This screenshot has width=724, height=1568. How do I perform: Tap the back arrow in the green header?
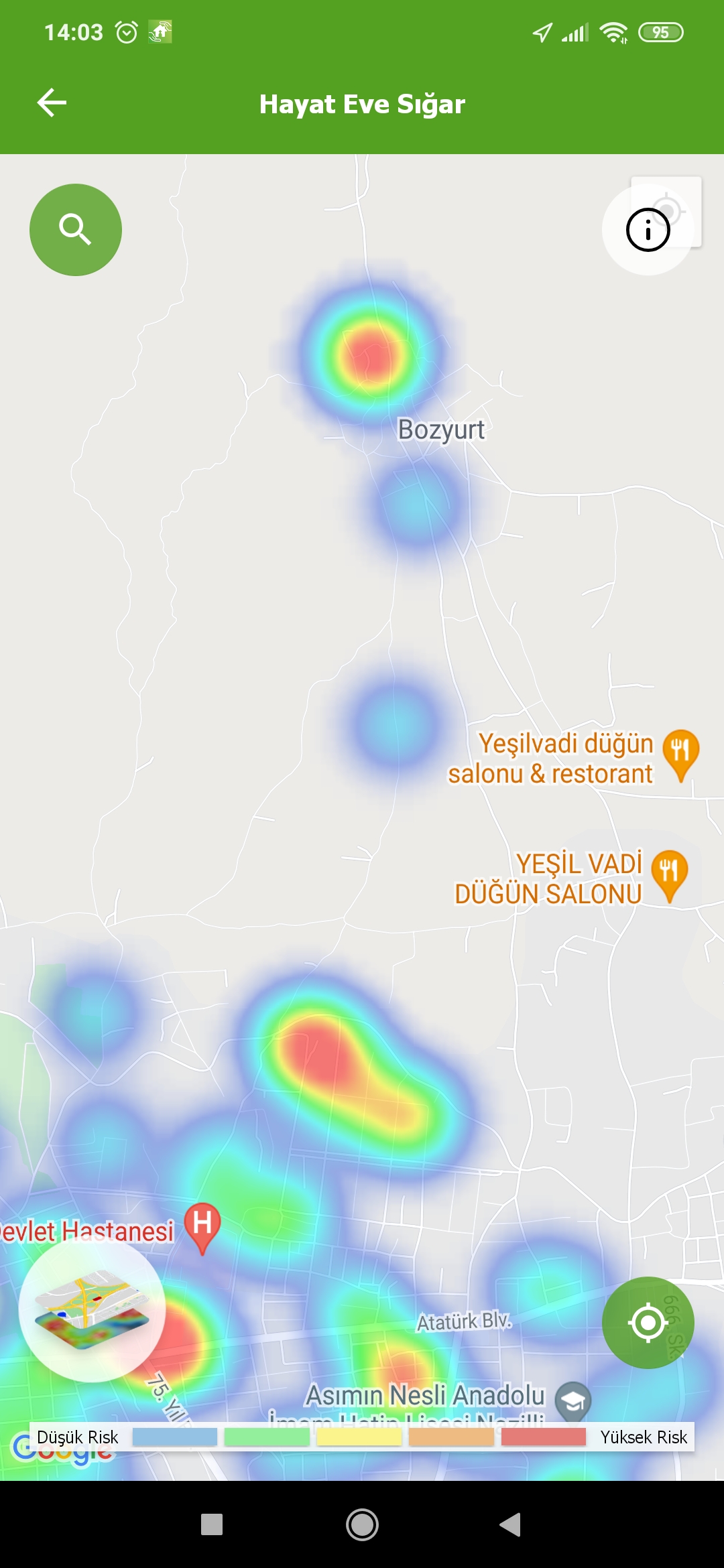pyautogui.click(x=50, y=104)
